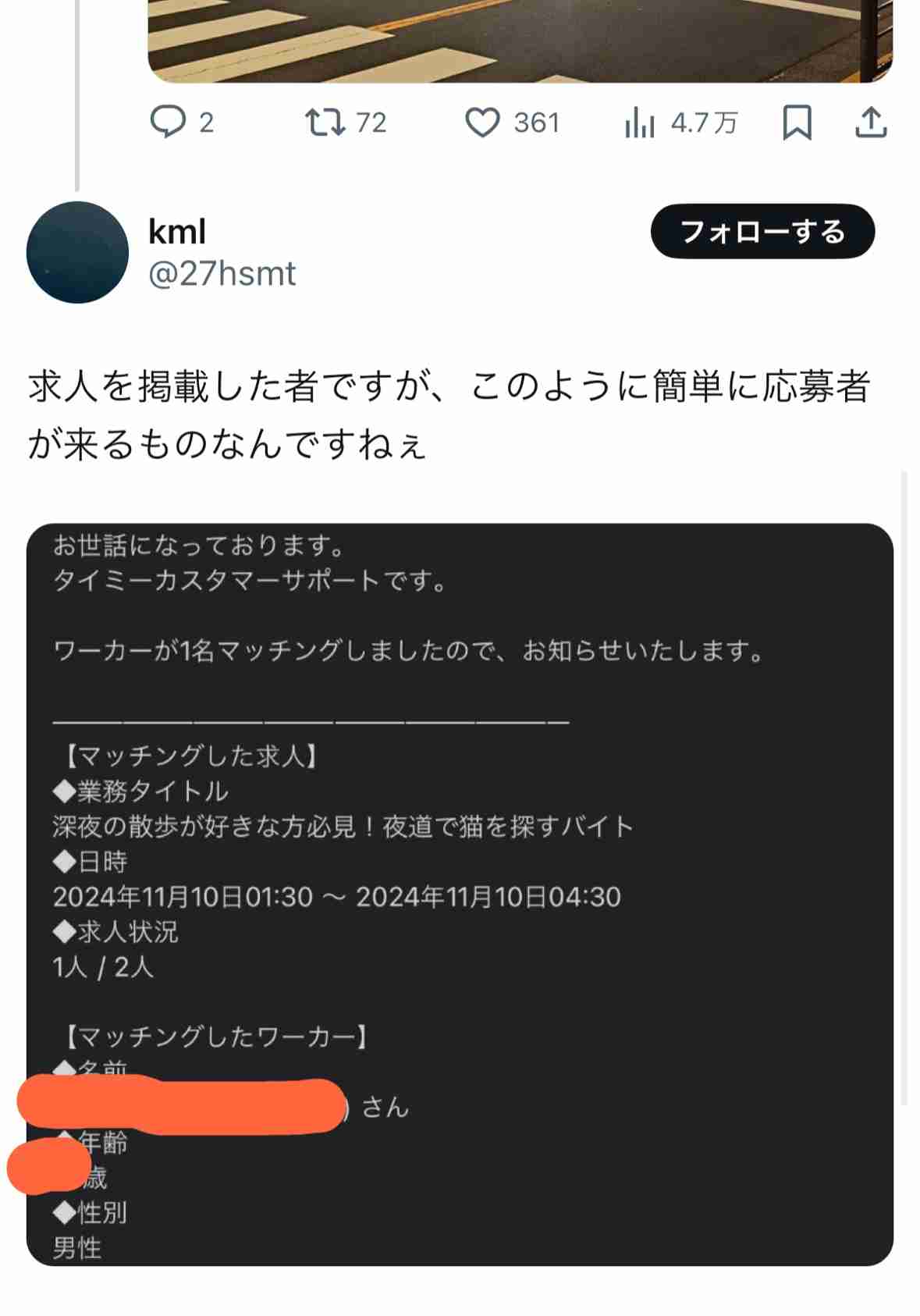
Task: Open the share icon on the tweet
Action: [x=872, y=122]
